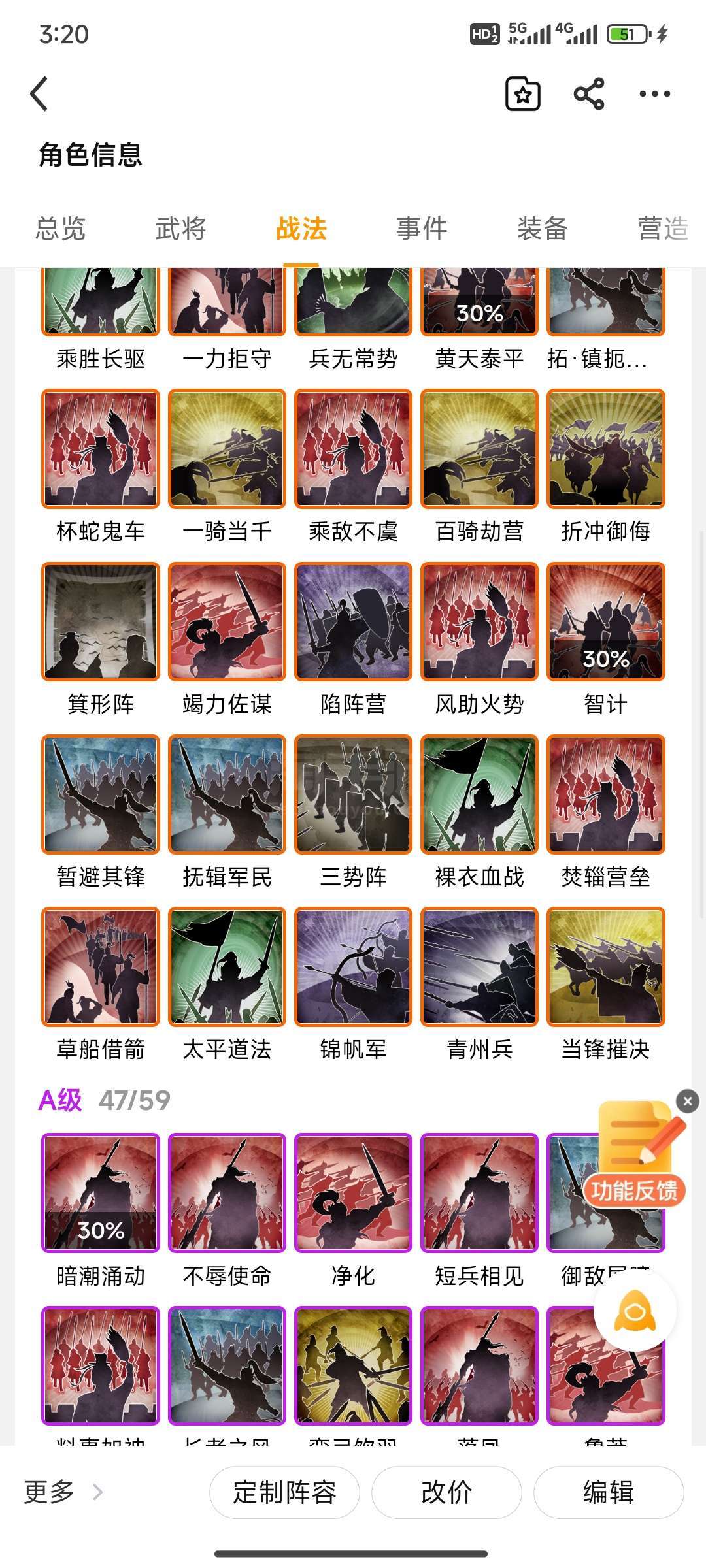
Task: Add this listing to favorites
Action: (522, 94)
